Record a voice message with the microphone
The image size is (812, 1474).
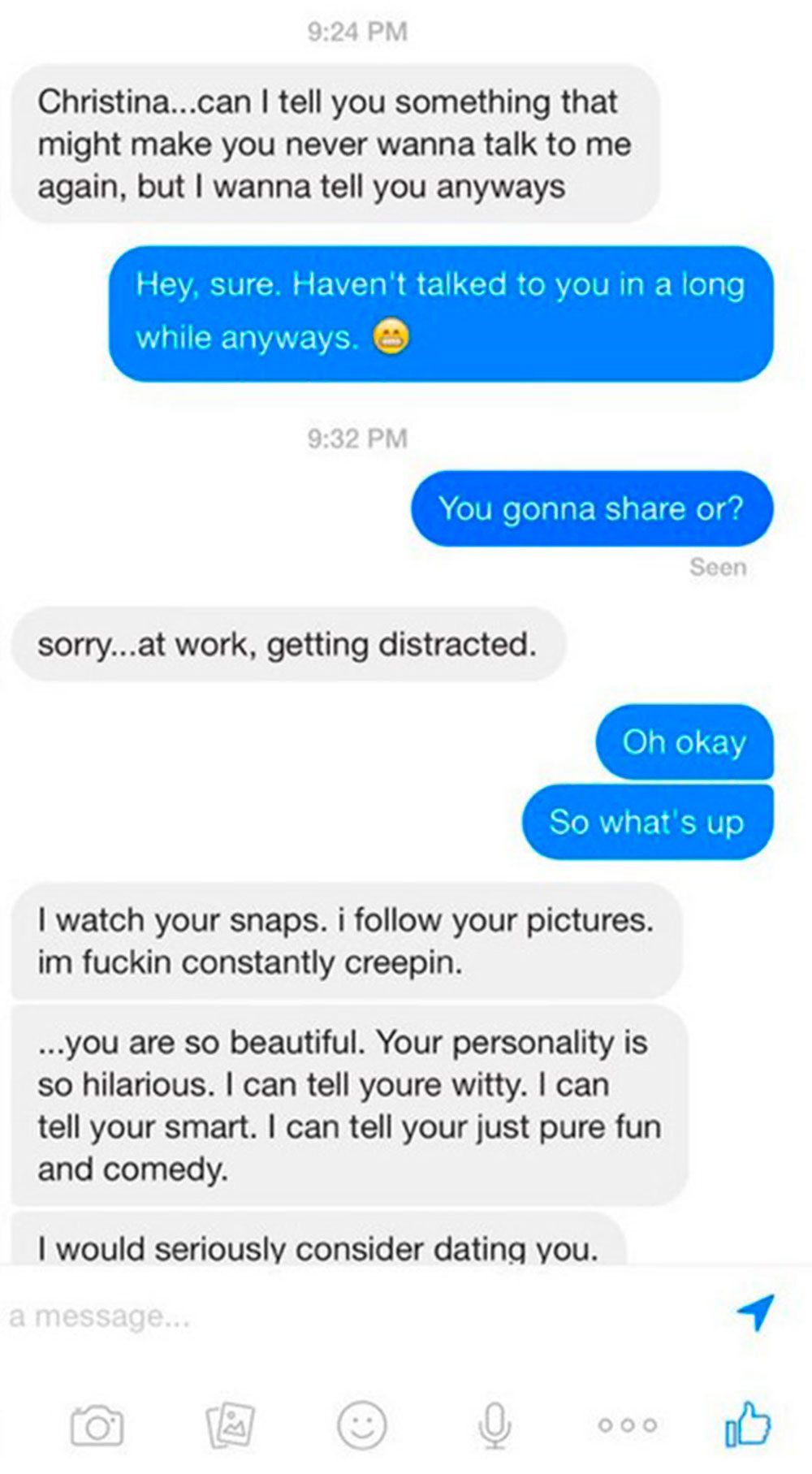click(x=493, y=1426)
